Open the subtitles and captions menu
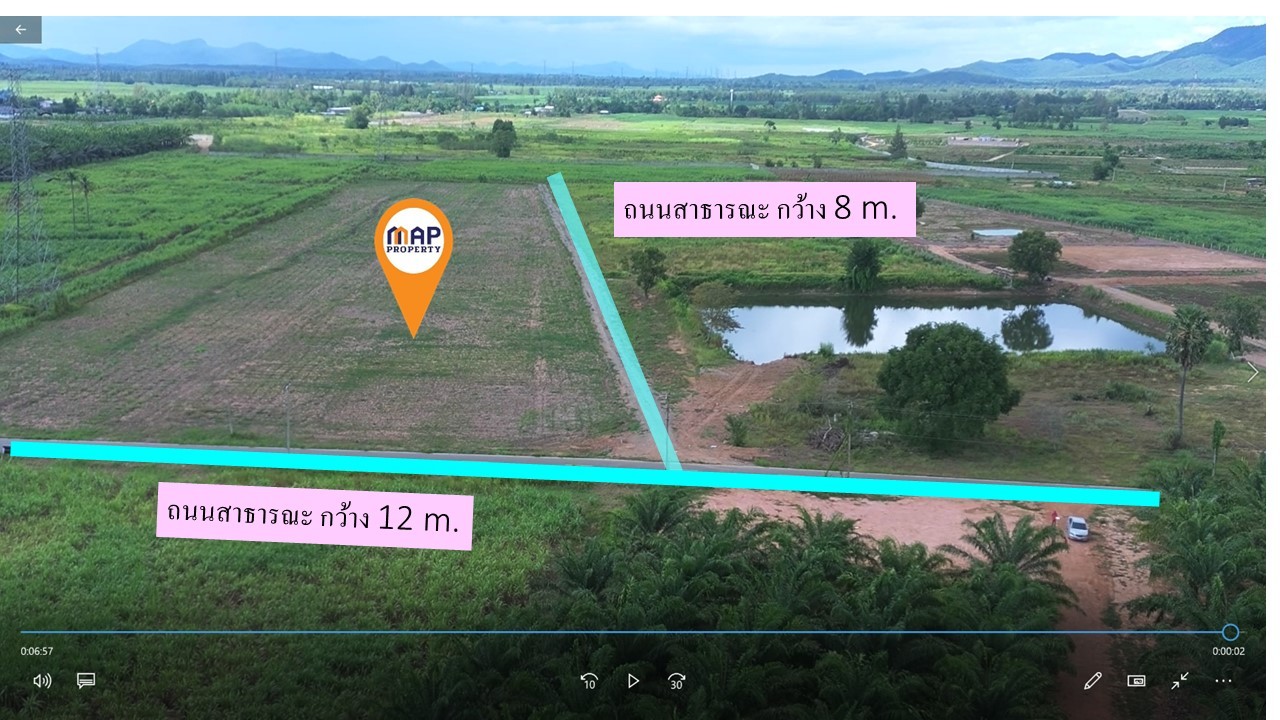This screenshot has height=720, width=1280. [86, 681]
